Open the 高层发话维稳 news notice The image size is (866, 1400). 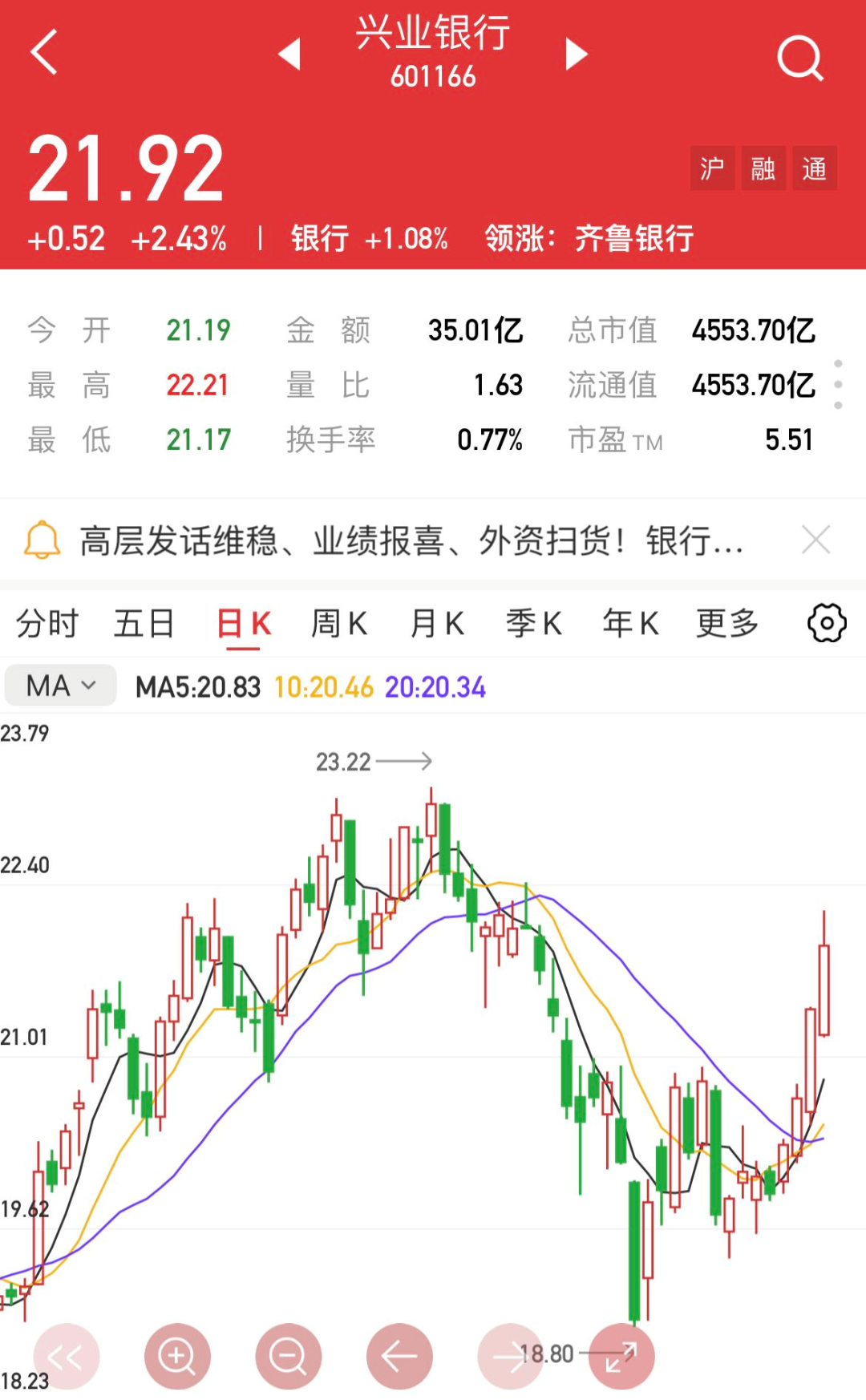click(x=409, y=541)
